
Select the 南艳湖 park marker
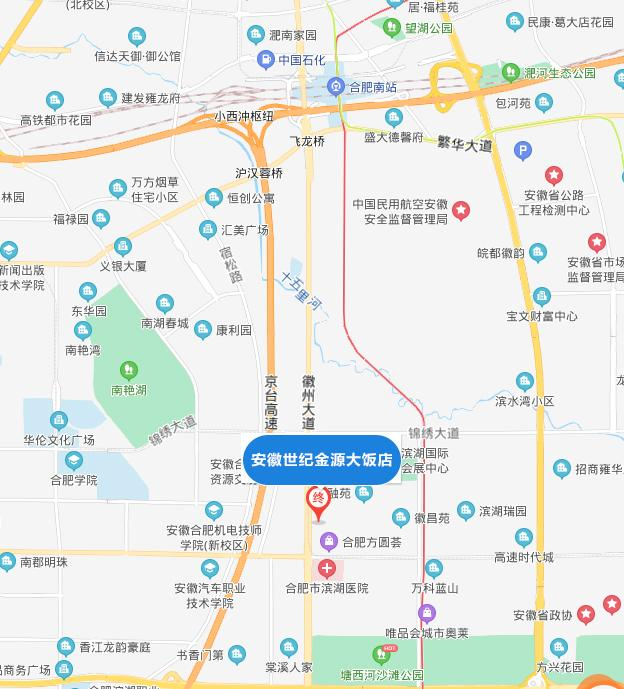coord(128,370)
